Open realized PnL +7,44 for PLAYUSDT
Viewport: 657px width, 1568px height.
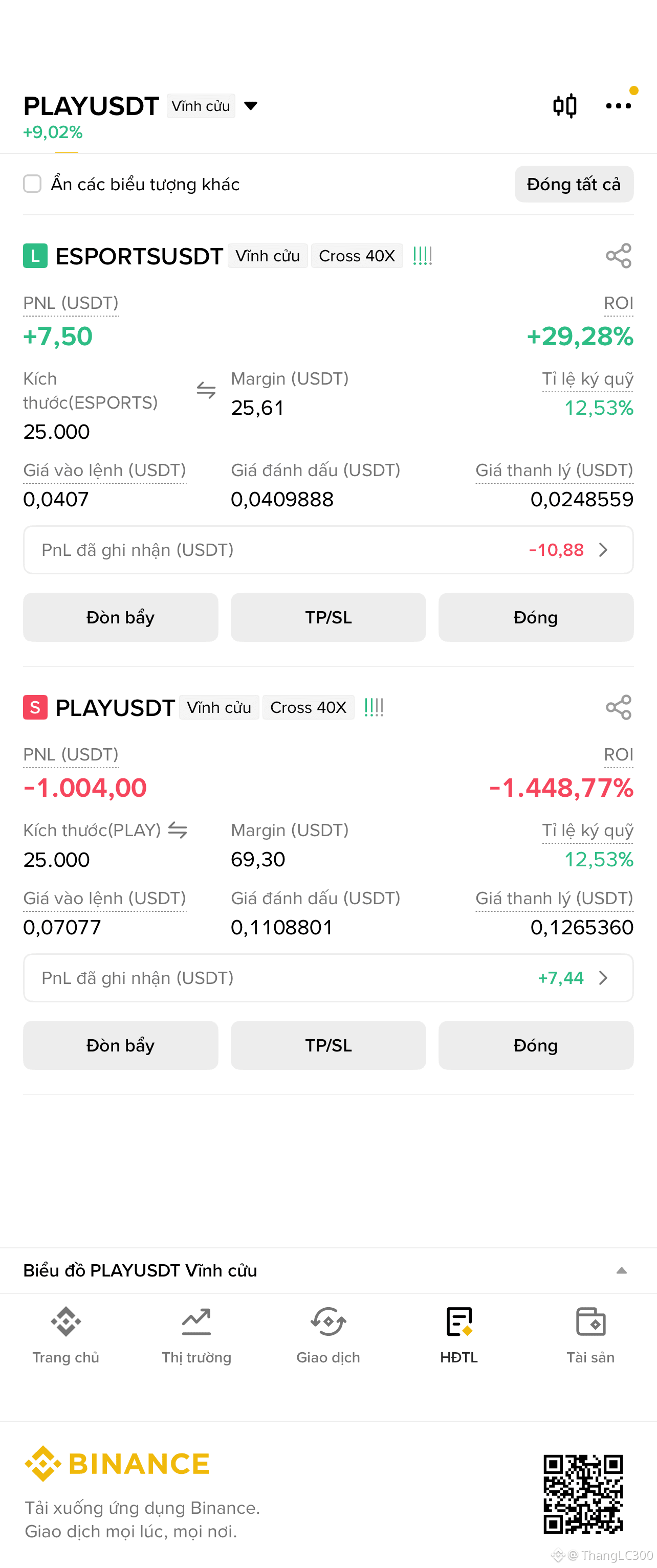coord(328,977)
